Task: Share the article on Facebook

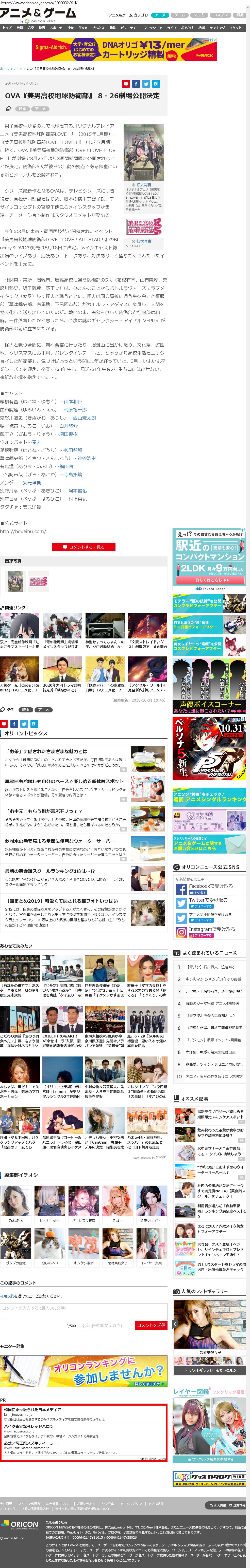Action: [136, 84]
